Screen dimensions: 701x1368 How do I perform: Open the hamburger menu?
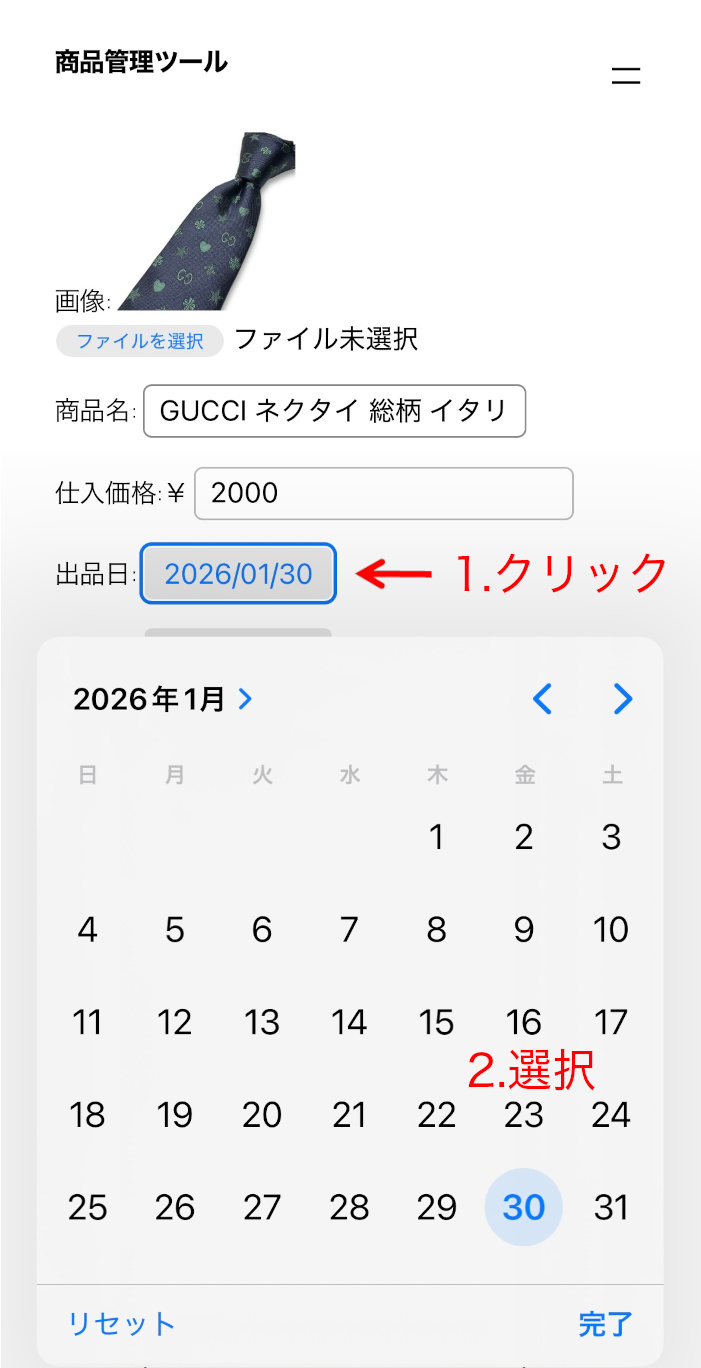click(625, 76)
